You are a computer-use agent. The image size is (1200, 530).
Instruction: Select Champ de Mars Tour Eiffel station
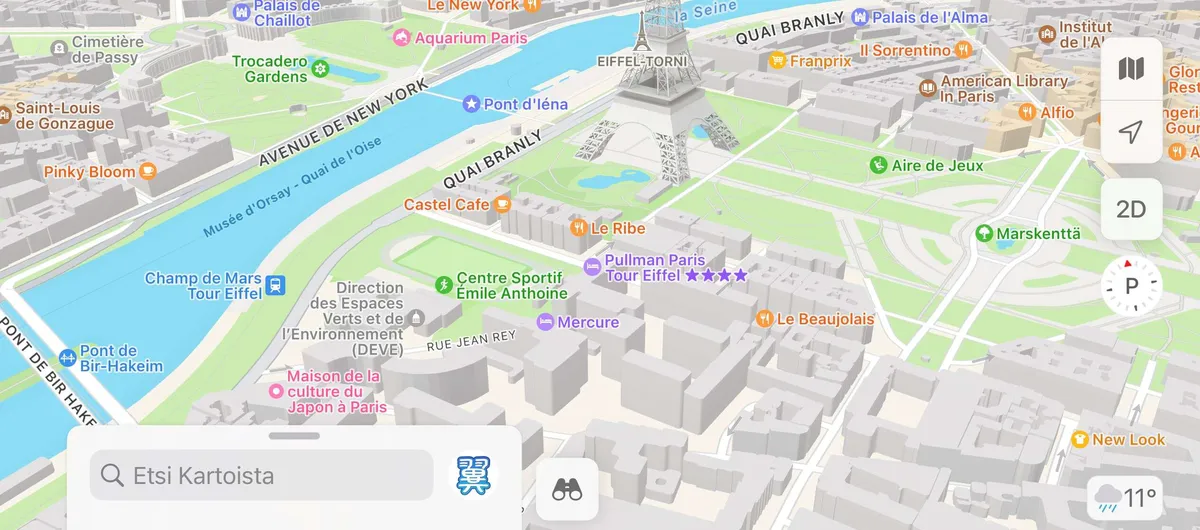[x=276, y=286]
